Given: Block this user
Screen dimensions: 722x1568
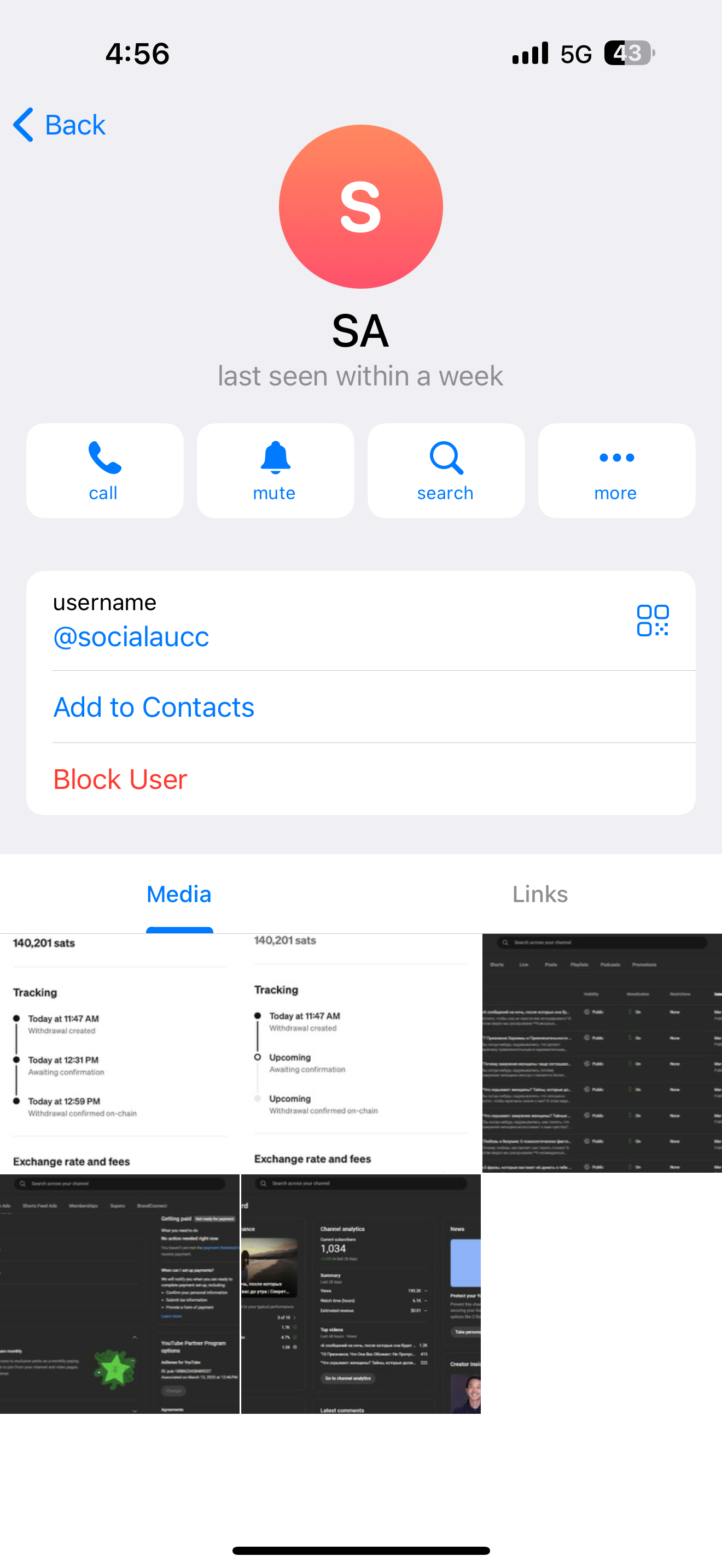Looking at the screenshot, I should click(120, 779).
